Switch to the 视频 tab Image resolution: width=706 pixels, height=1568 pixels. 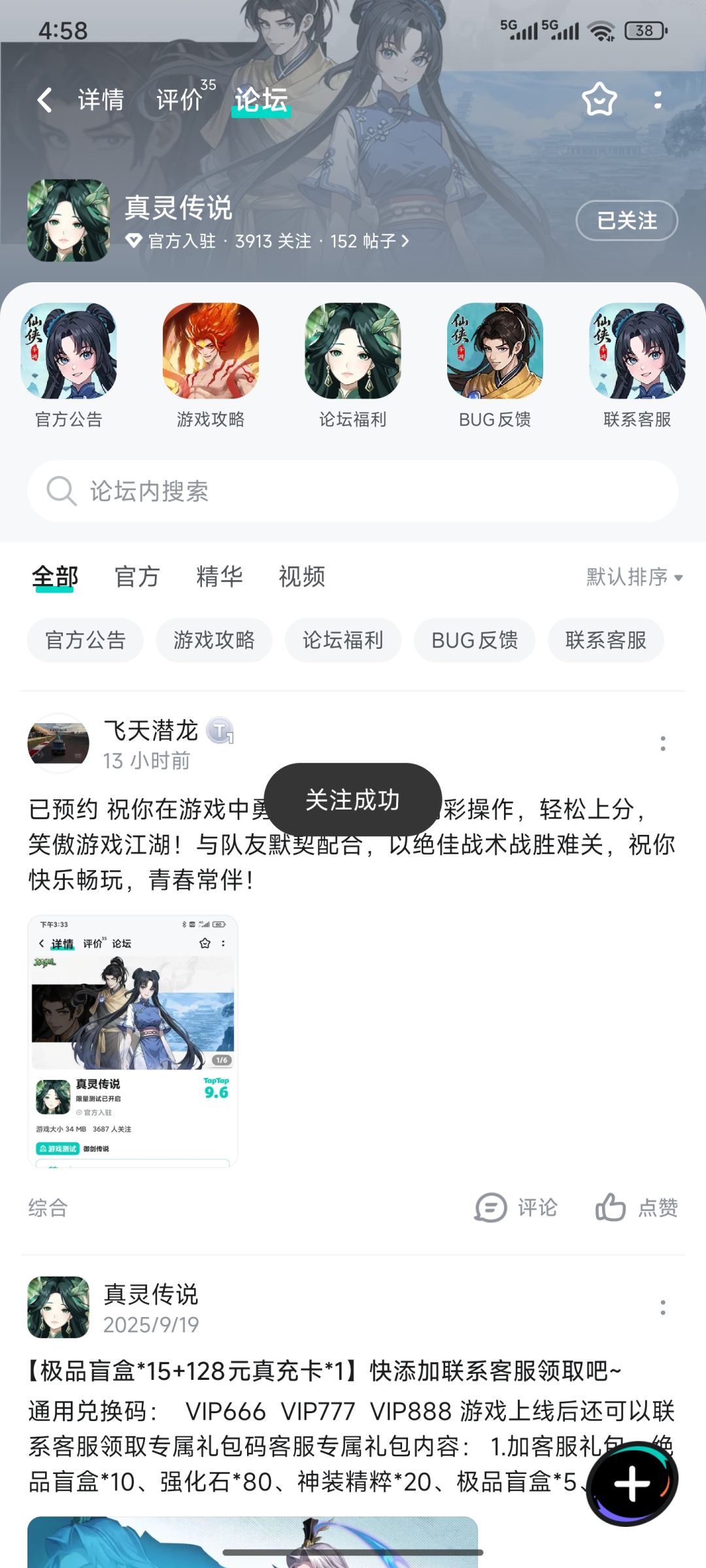(x=302, y=577)
